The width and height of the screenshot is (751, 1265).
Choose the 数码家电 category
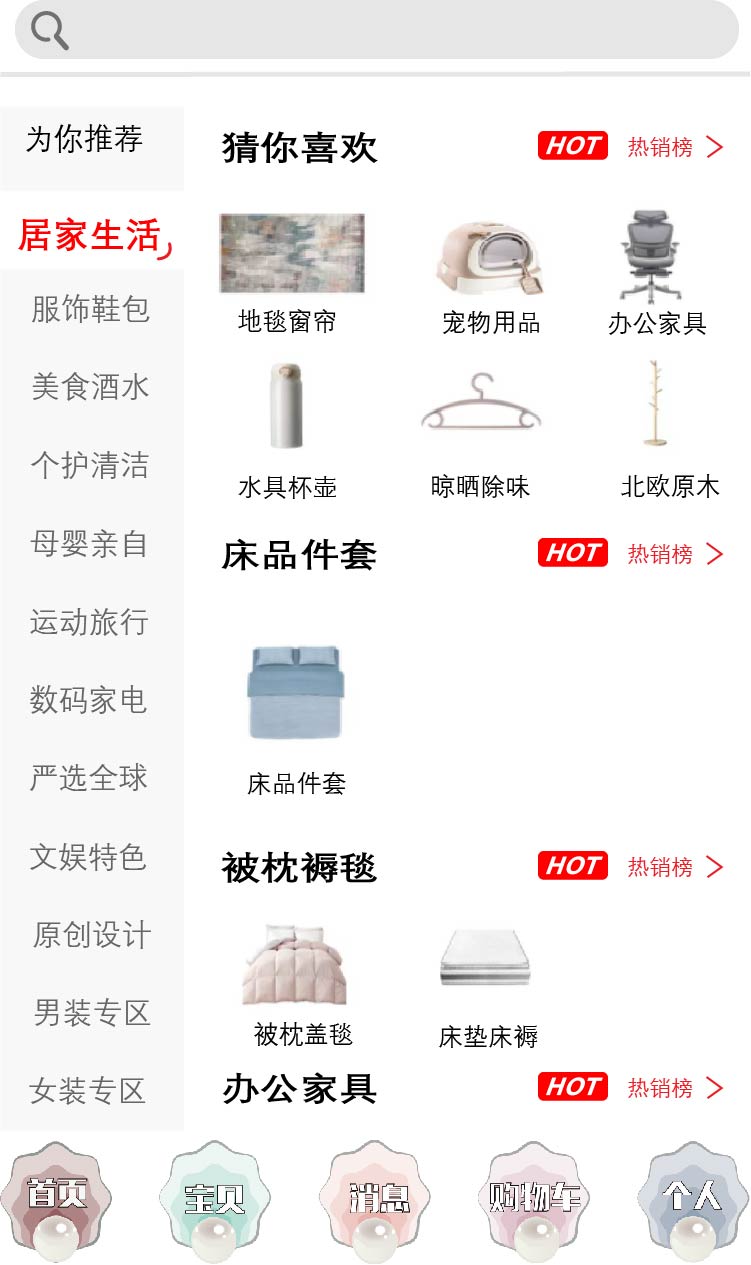89,700
